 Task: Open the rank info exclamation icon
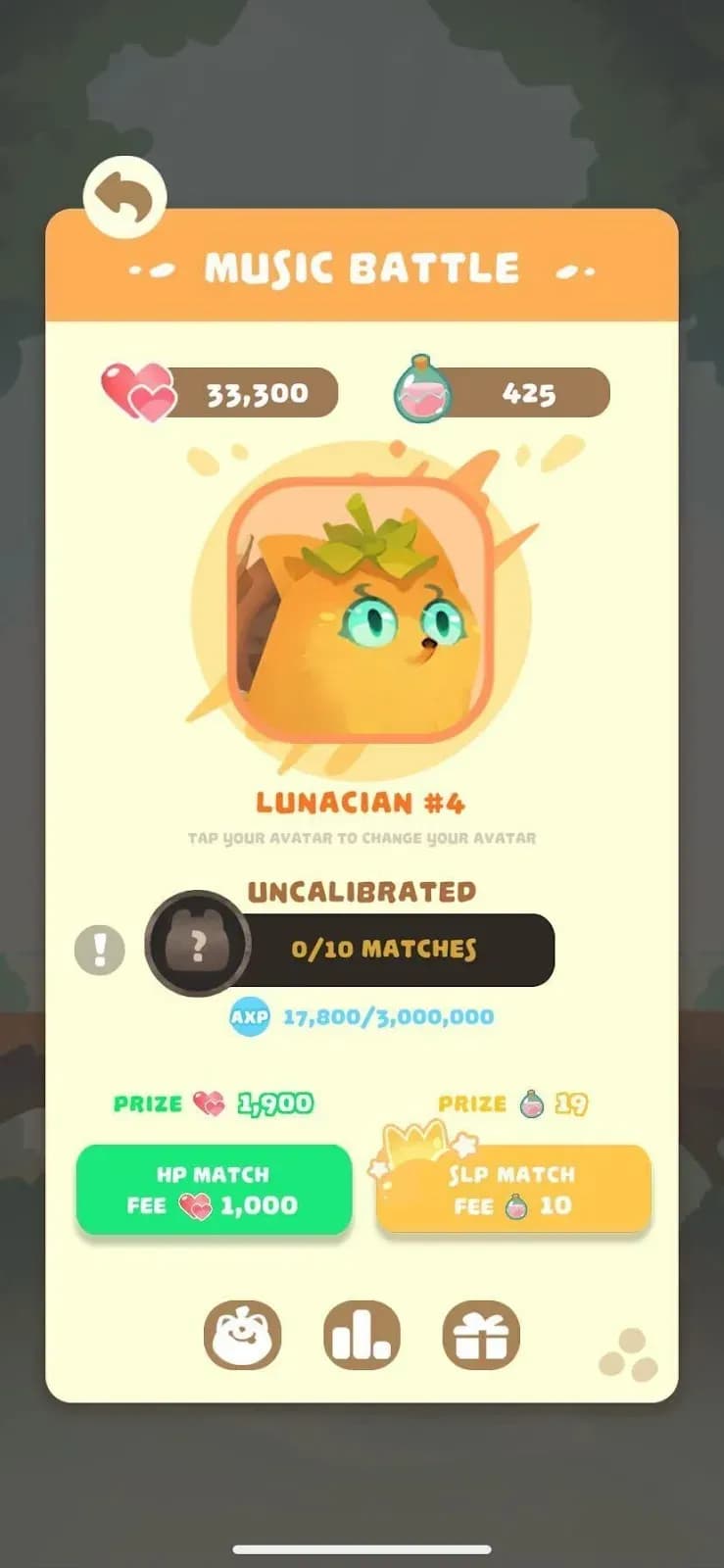tap(100, 950)
